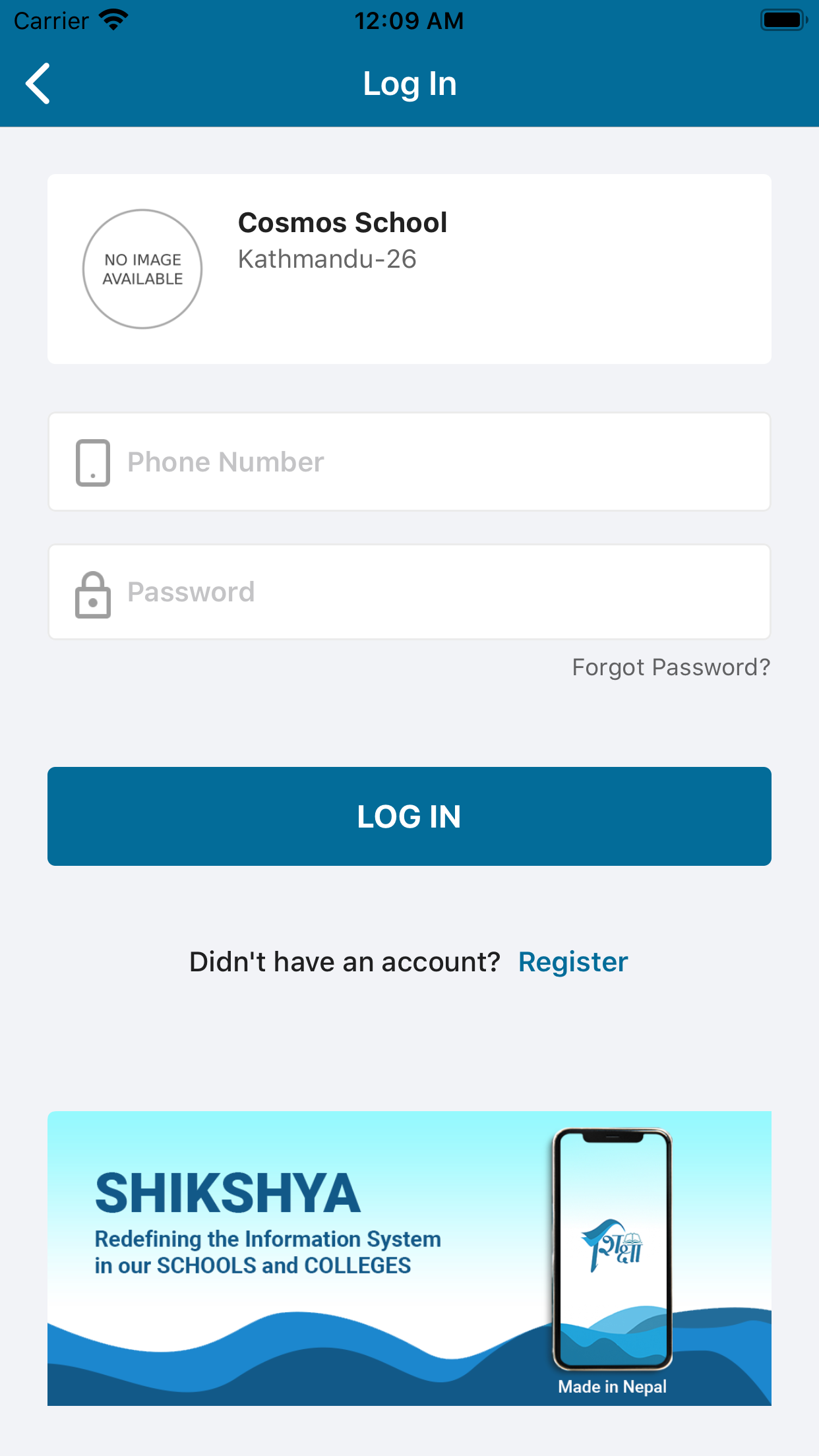The width and height of the screenshot is (819, 1456).
Task: Click the lock icon in Password field
Action: [92, 592]
